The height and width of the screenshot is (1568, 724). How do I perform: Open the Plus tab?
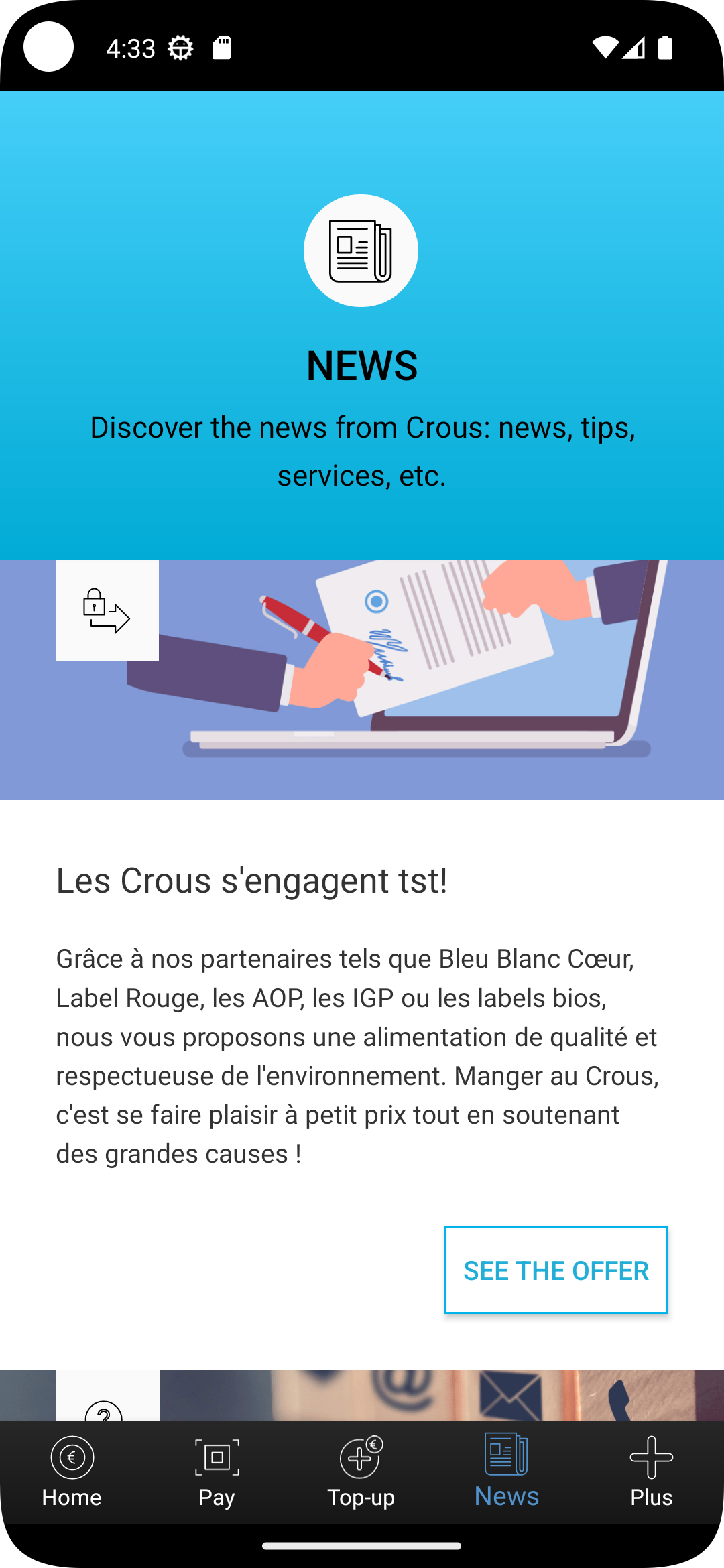651,1472
